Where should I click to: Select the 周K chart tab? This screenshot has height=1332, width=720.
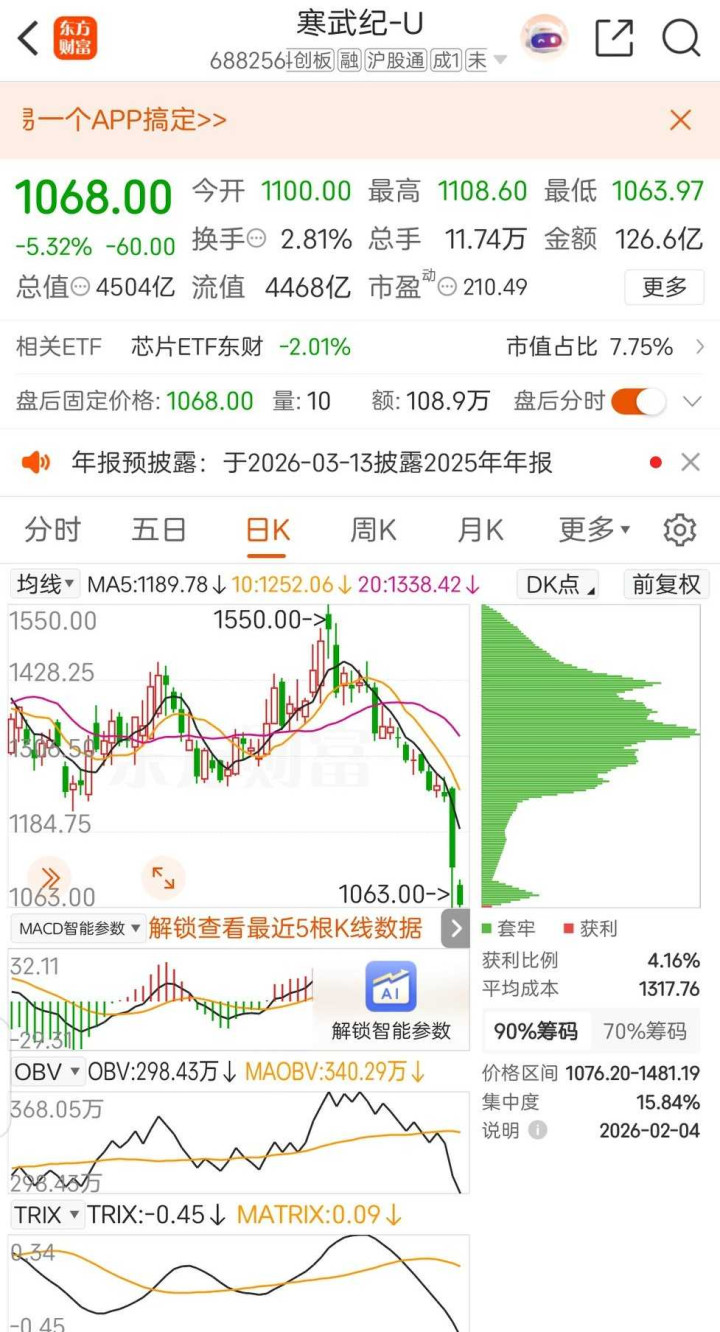[373, 529]
